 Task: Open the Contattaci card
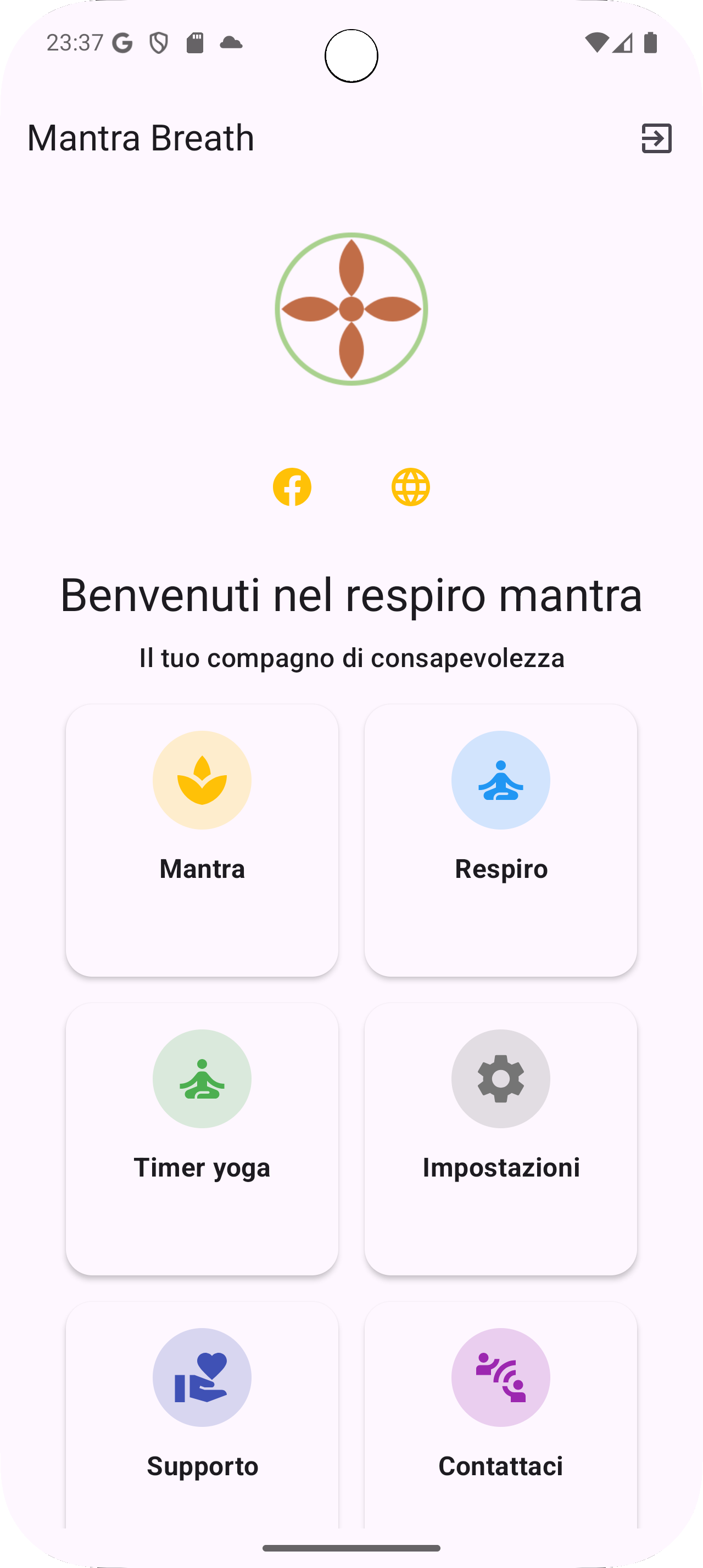(500, 1418)
